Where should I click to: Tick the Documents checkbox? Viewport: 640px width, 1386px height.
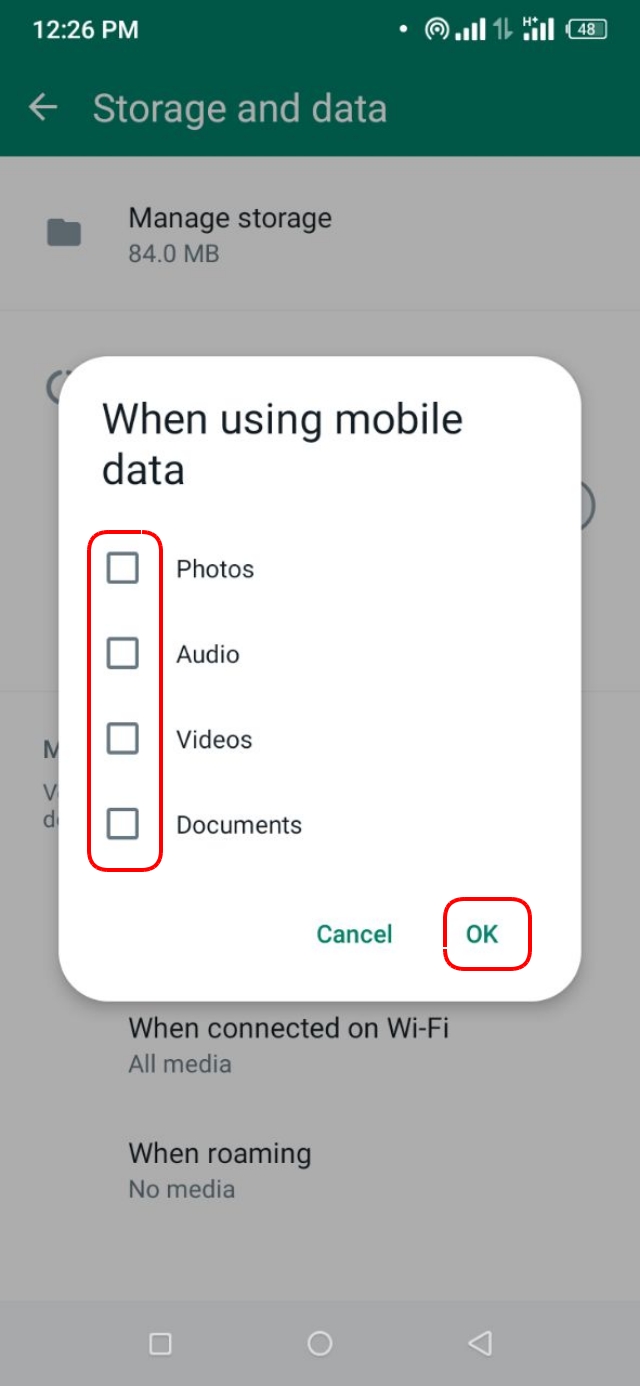click(123, 825)
